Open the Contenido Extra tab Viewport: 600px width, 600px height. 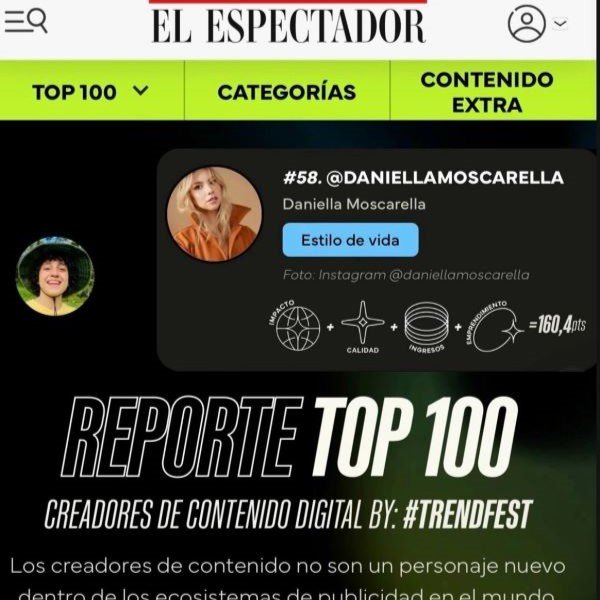coord(486,92)
